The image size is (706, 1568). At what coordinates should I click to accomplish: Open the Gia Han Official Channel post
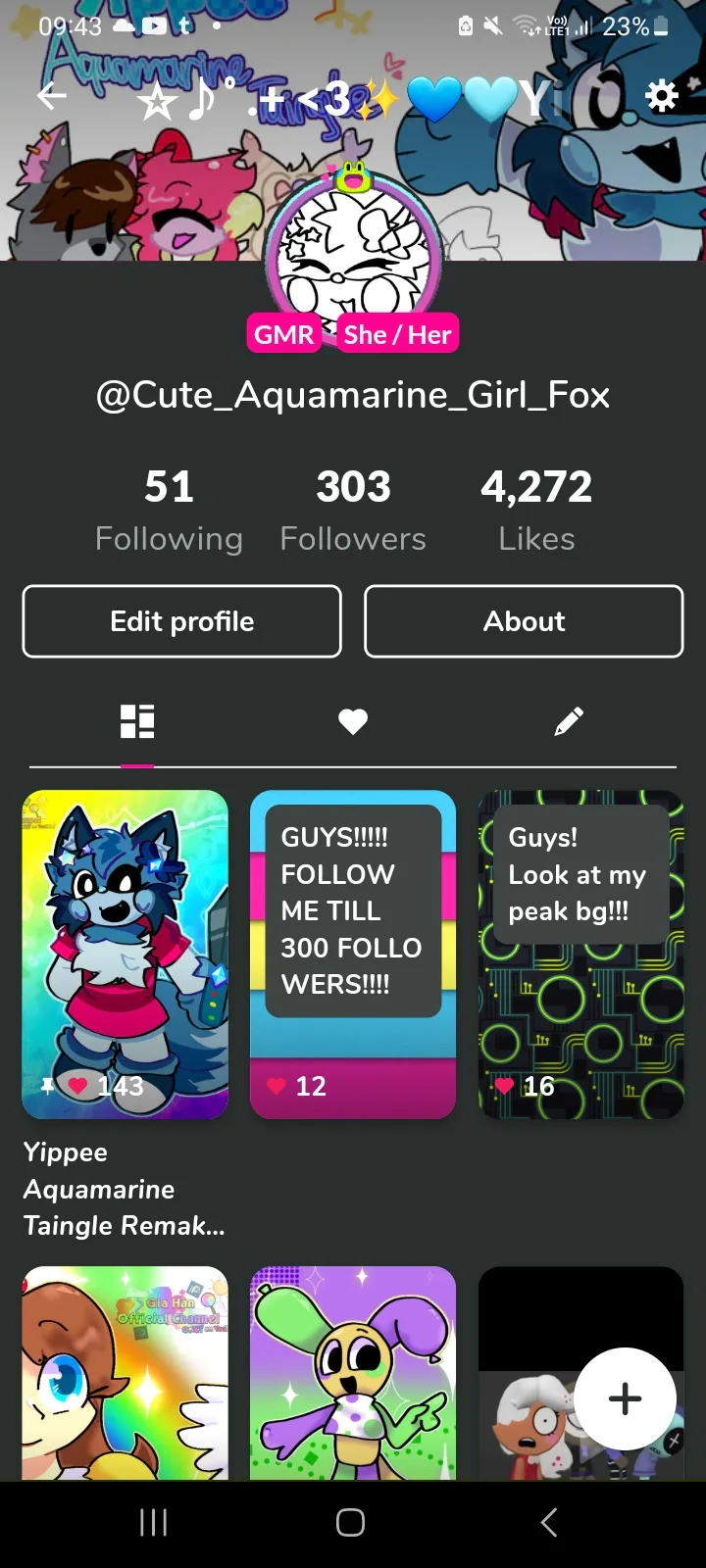tap(126, 1372)
